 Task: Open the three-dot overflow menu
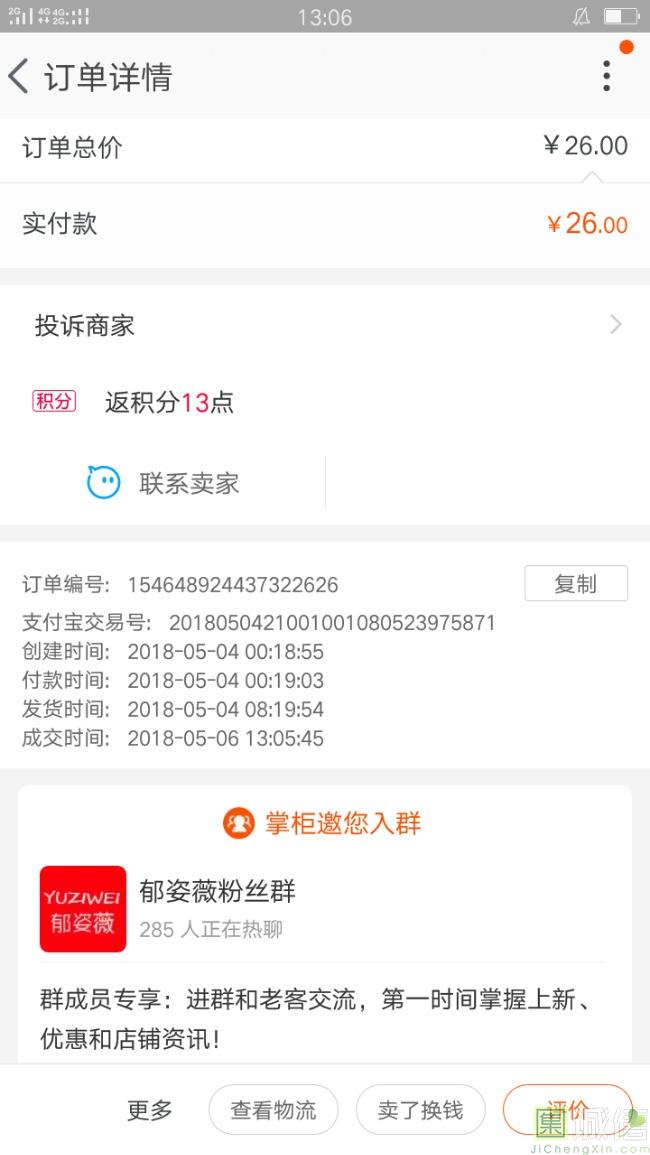606,76
